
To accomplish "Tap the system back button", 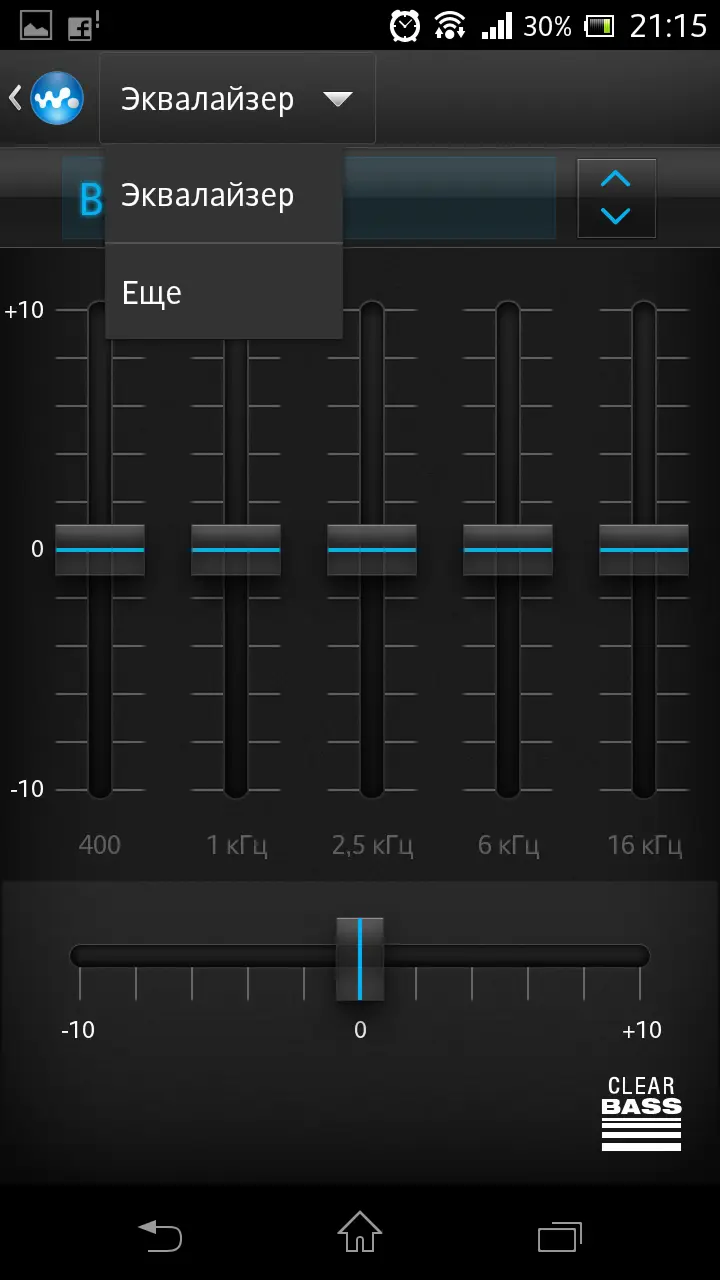I will coord(160,1236).
